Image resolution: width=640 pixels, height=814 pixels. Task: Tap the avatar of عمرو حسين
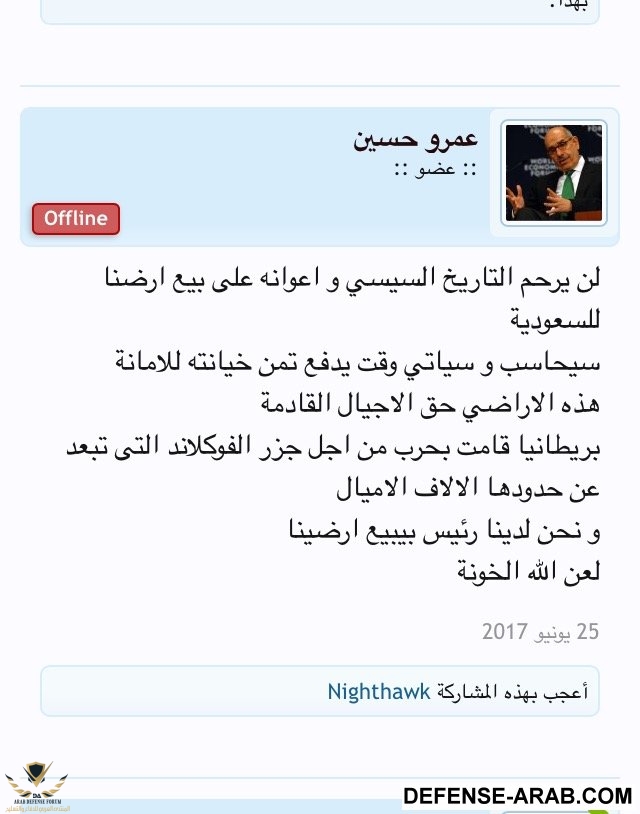tap(553, 173)
